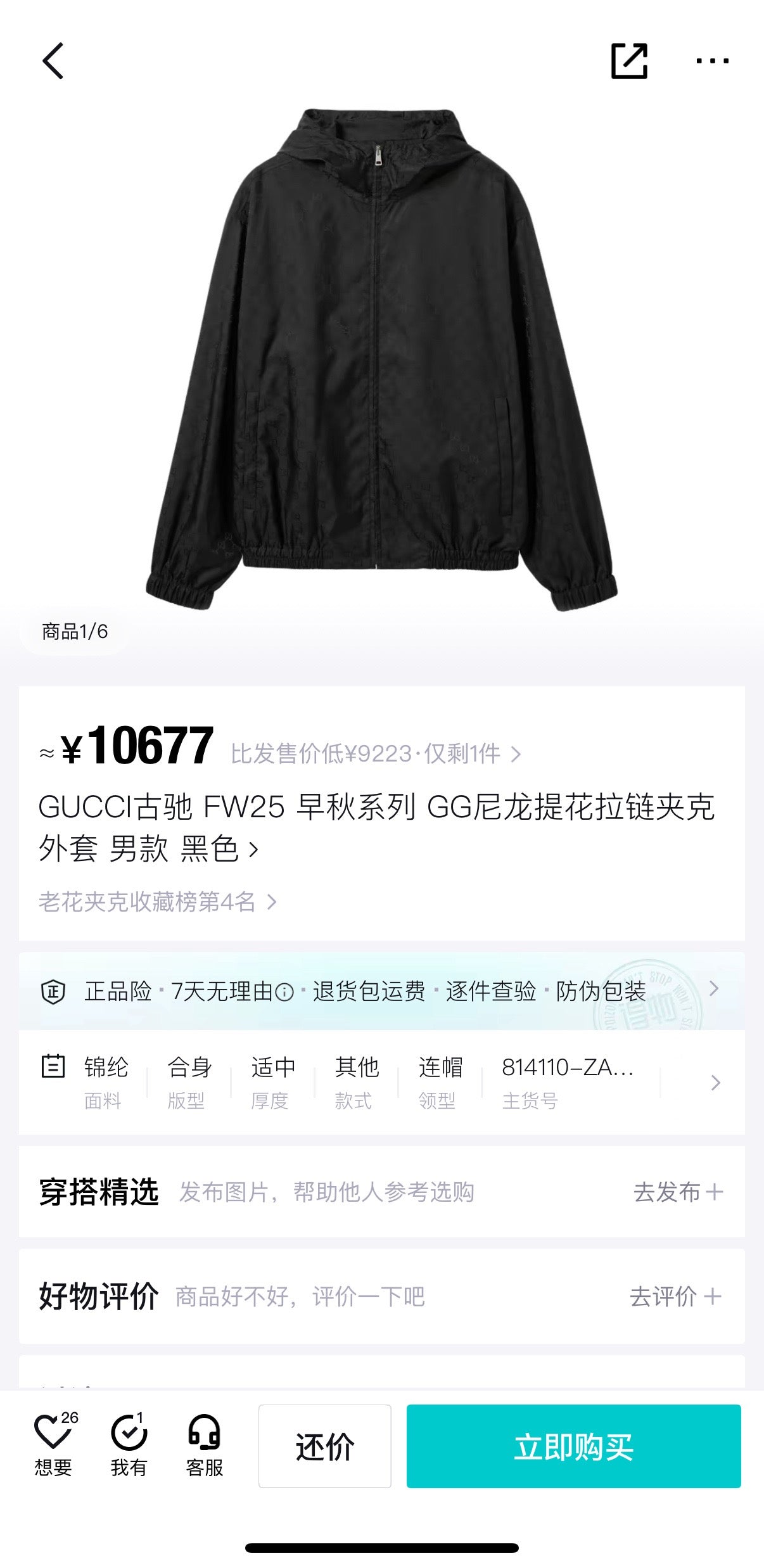Tap 立即购买 to buy now
The height and width of the screenshot is (1568, 764).
pos(573,1446)
